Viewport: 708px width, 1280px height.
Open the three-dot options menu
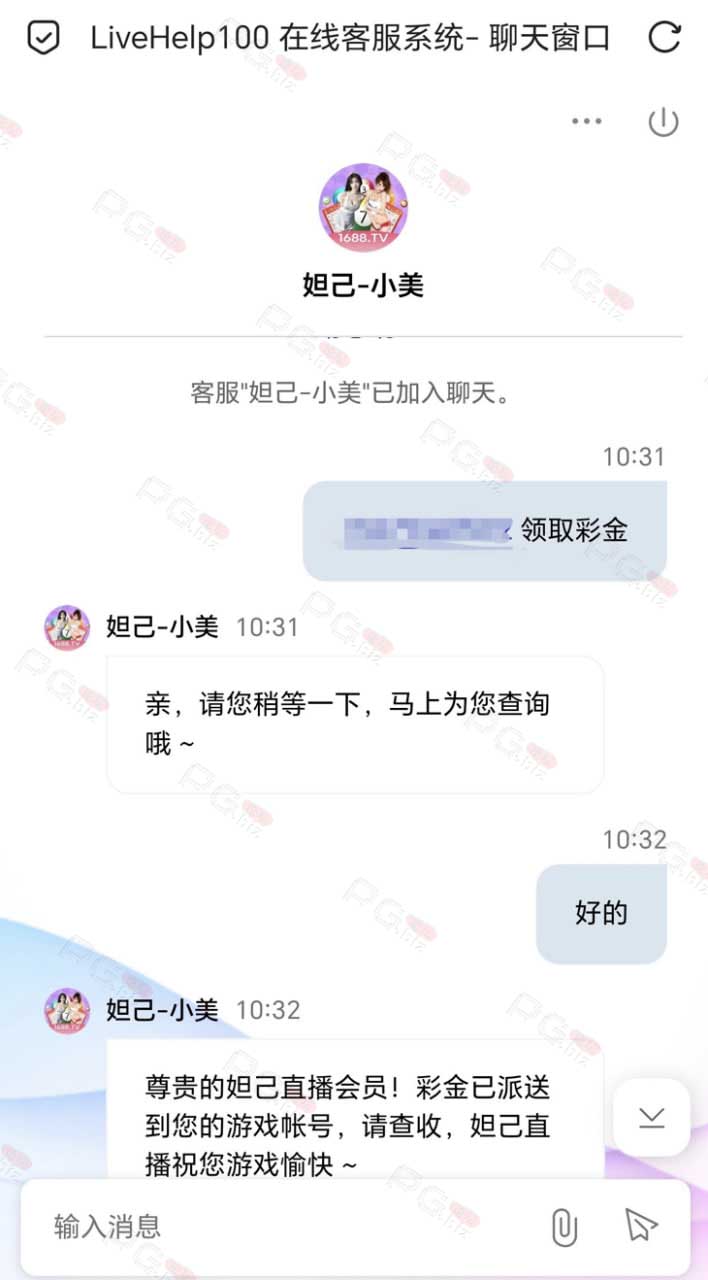tap(587, 122)
